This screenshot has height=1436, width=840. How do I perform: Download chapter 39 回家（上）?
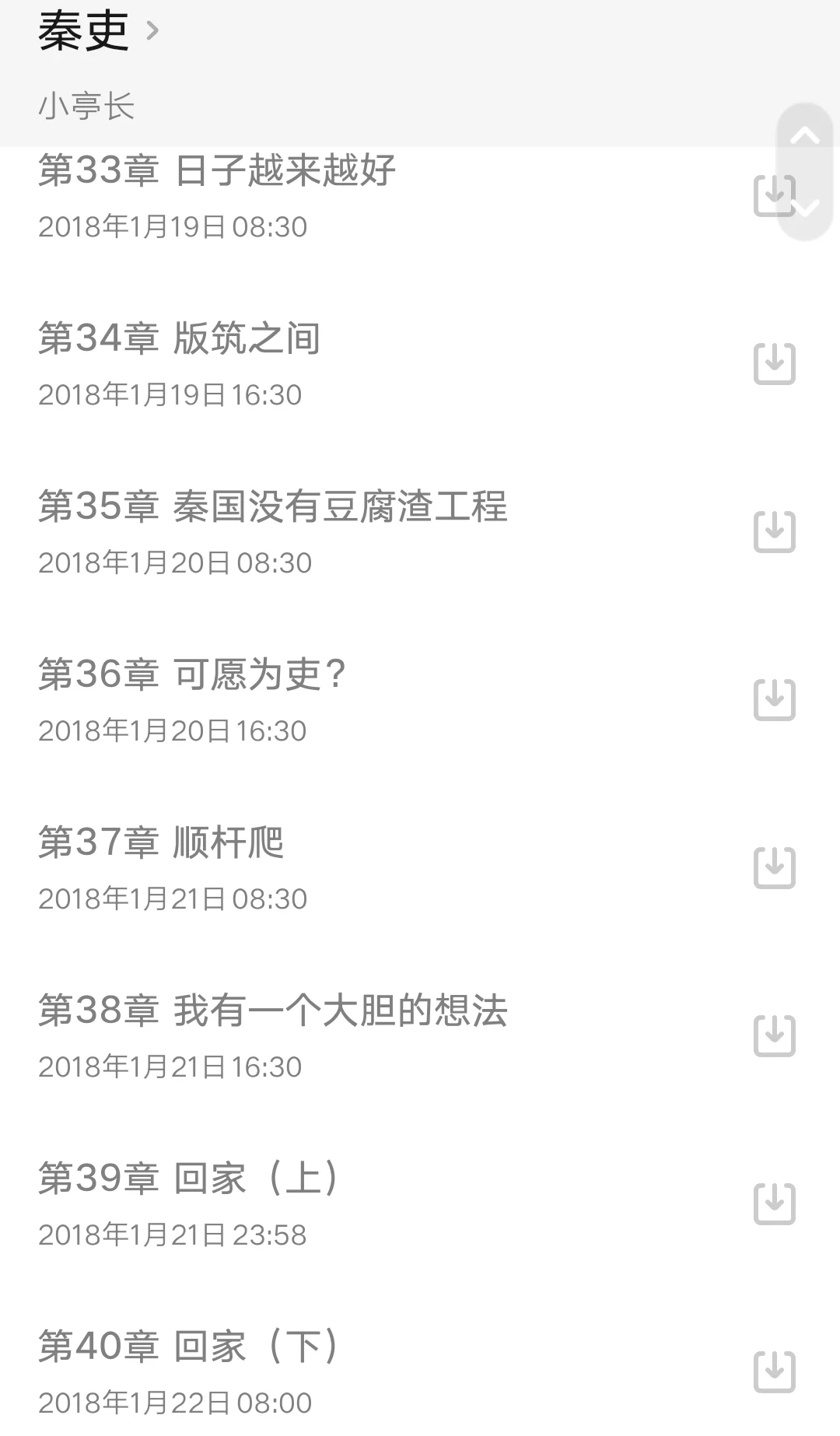(x=775, y=1204)
